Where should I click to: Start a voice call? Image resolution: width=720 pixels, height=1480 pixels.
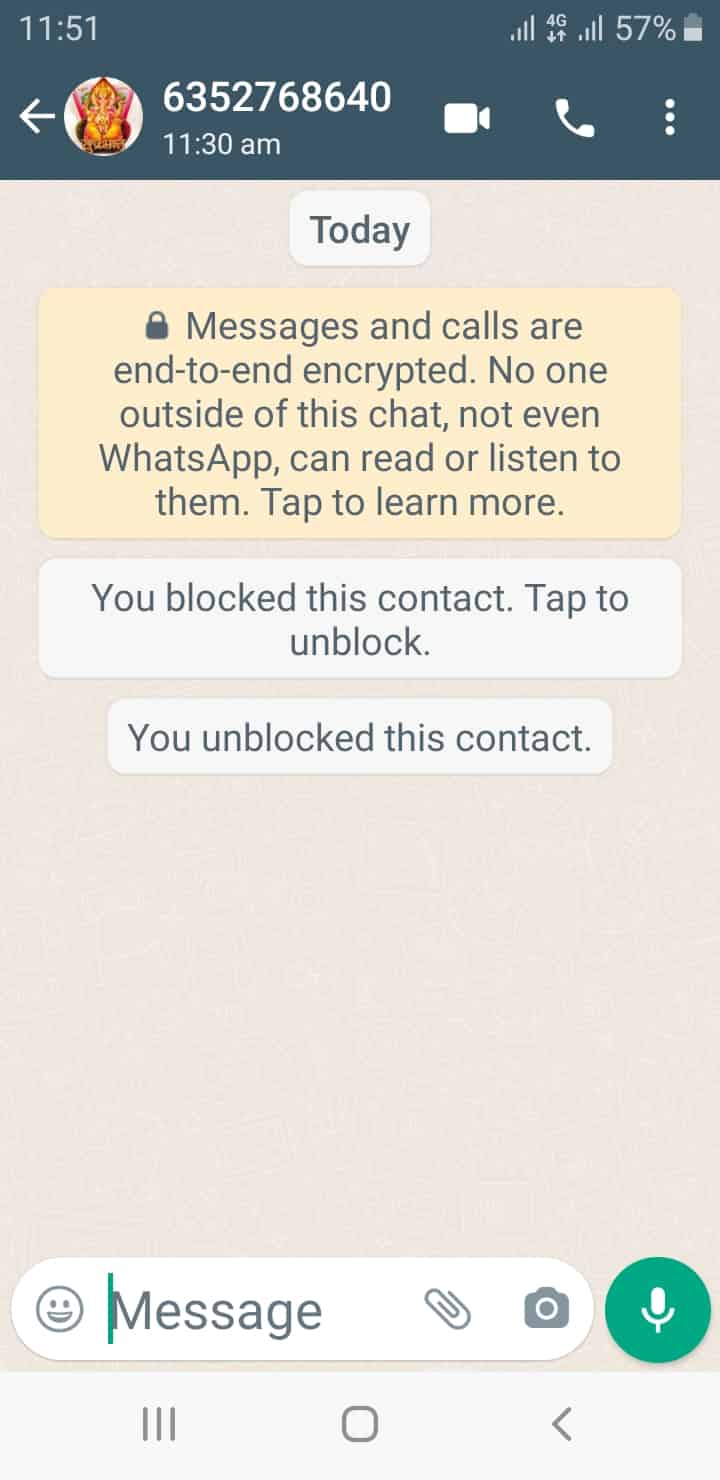(x=574, y=119)
